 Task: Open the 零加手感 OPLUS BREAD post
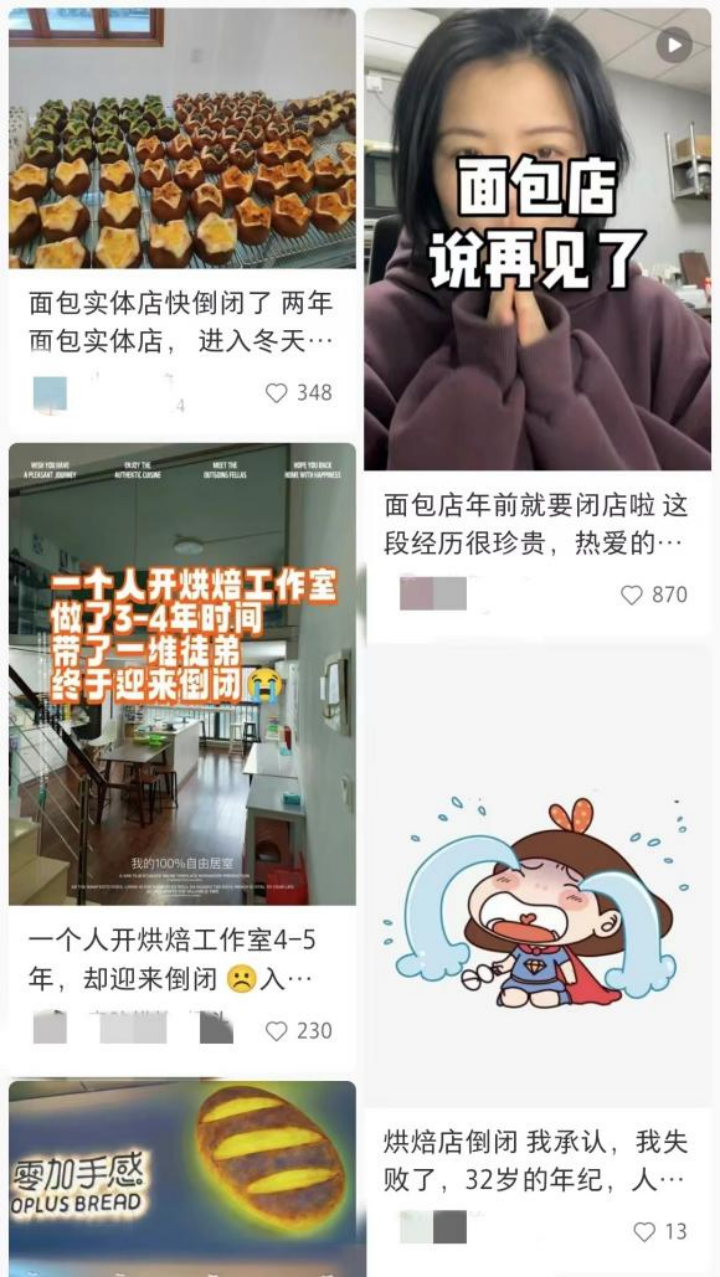[182, 1175]
